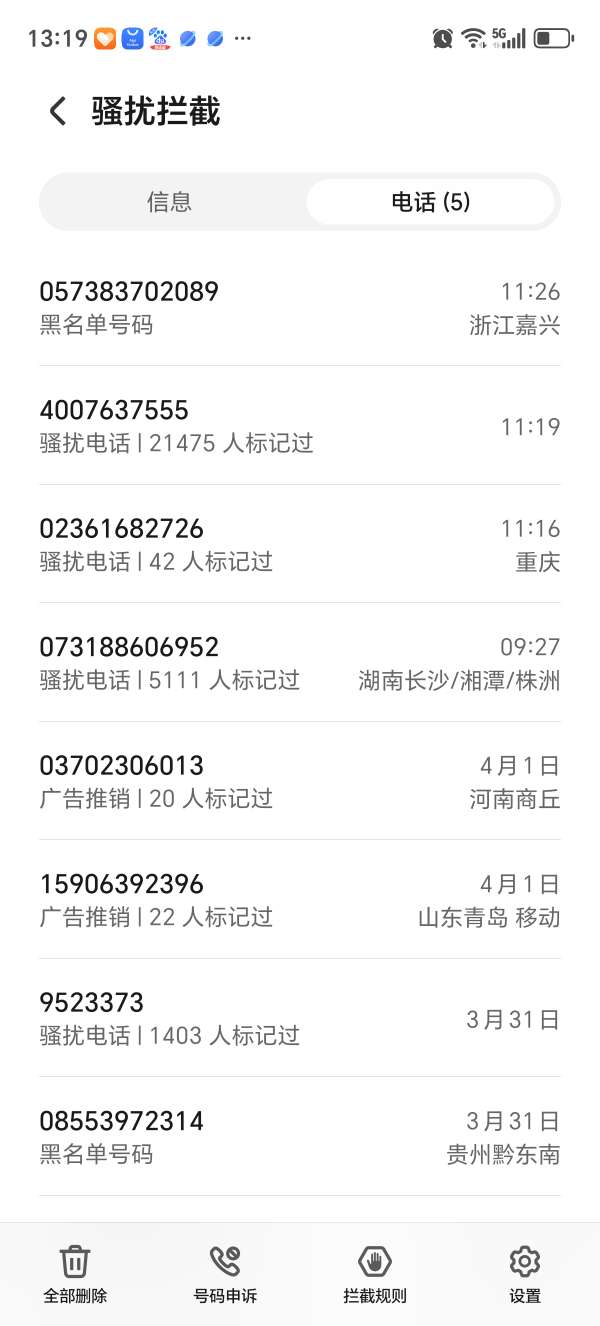
Task: Open the 08553972314 record
Action: point(299,1137)
